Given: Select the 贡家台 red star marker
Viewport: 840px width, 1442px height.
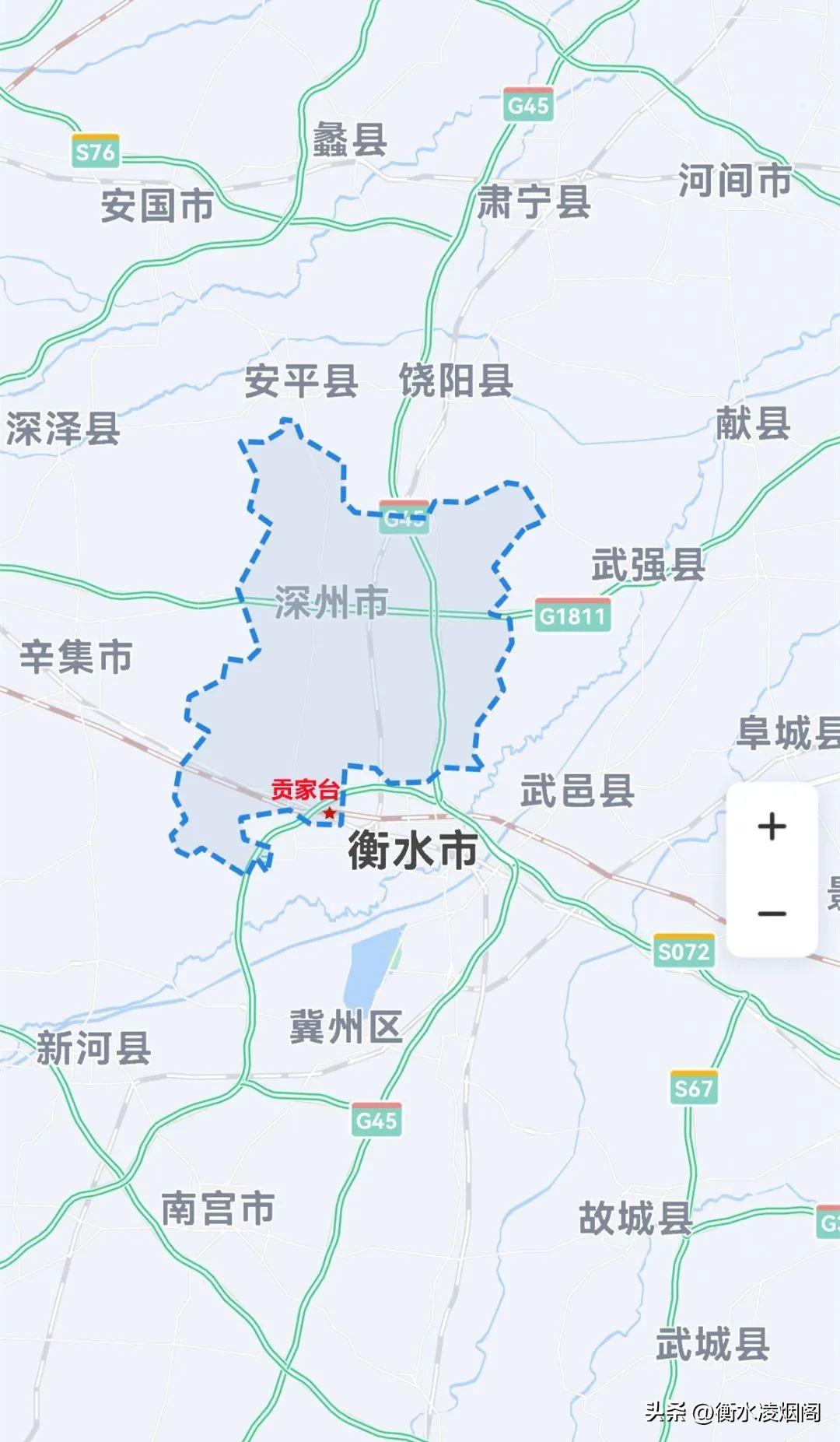Looking at the screenshot, I should pos(330,813).
